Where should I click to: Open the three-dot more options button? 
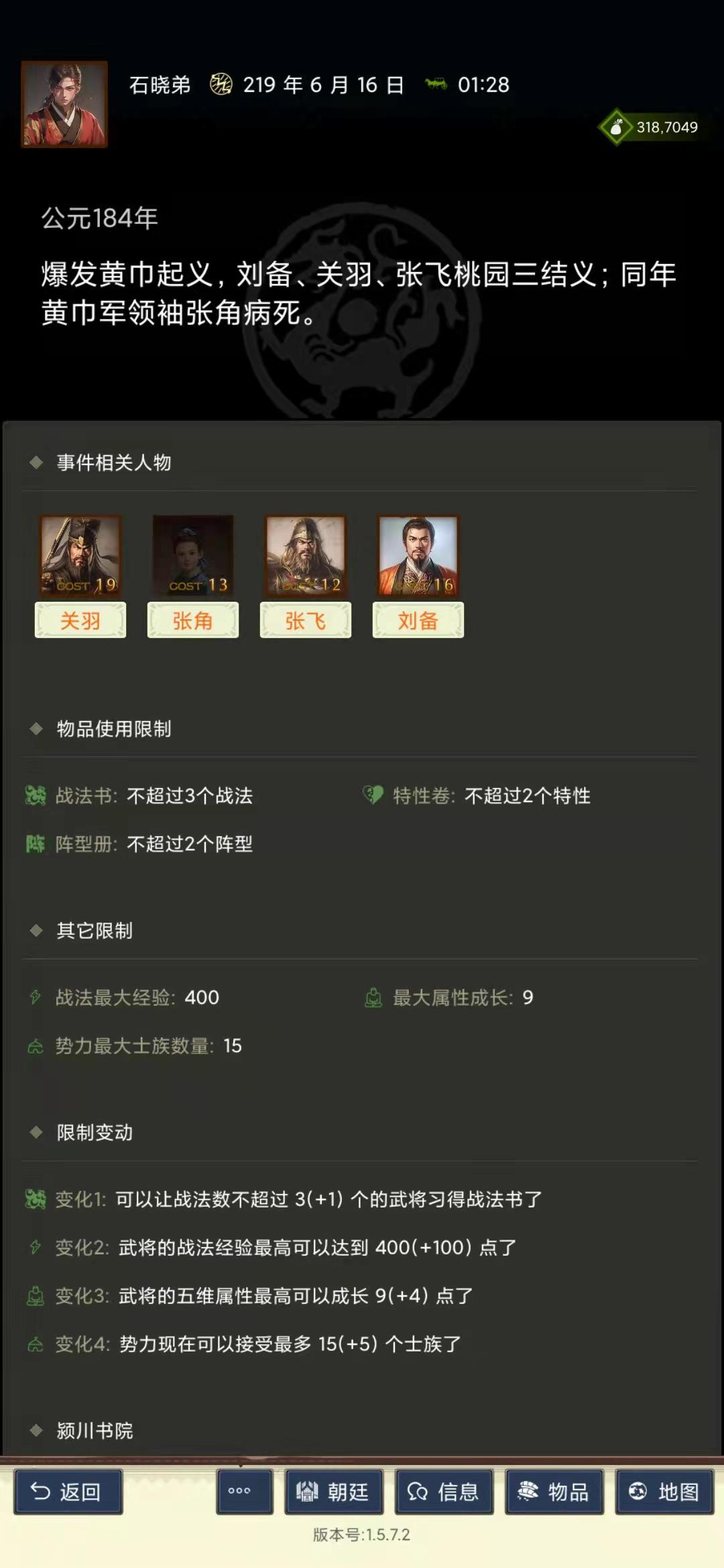(x=244, y=1492)
